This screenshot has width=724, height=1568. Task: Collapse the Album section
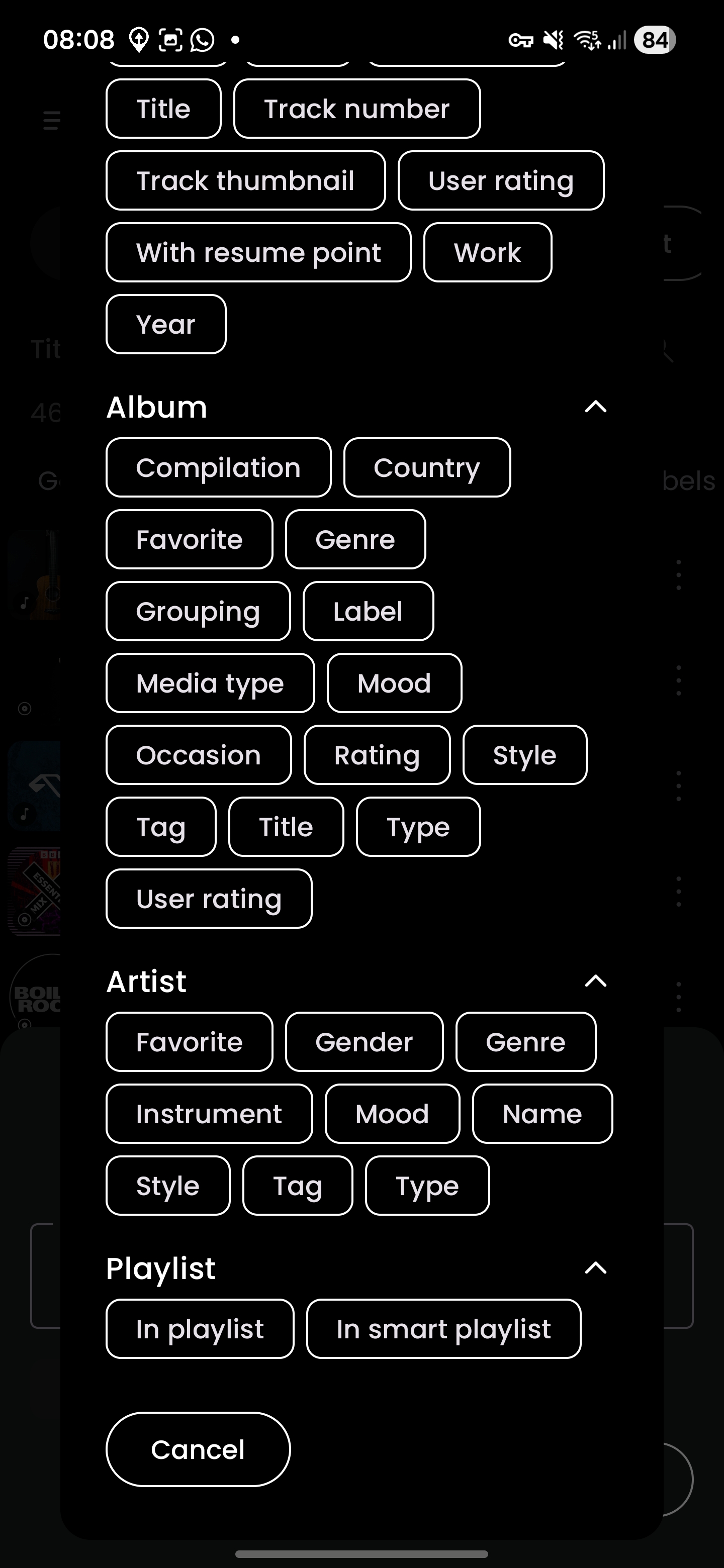(595, 407)
